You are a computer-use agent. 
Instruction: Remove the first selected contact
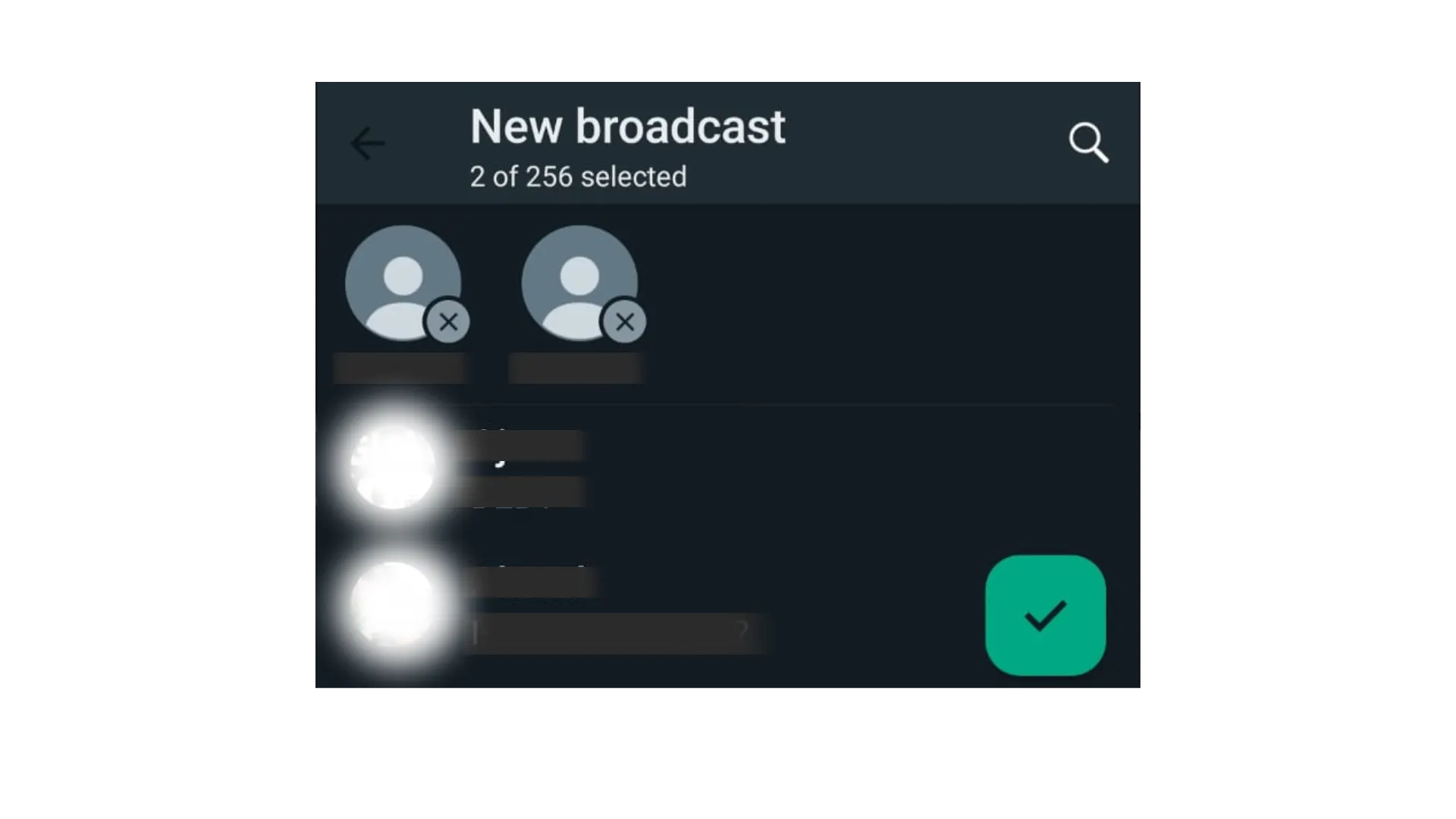pyautogui.click(x=448, y=322)
